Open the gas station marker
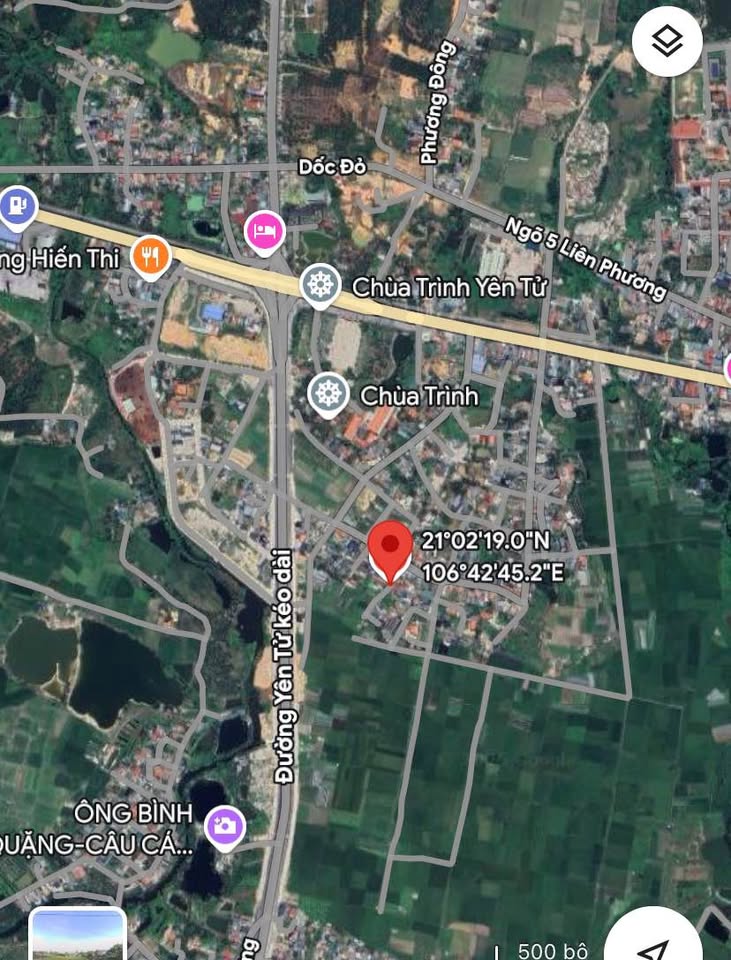This screenshot has height=960, width=731. coord(16,207)
